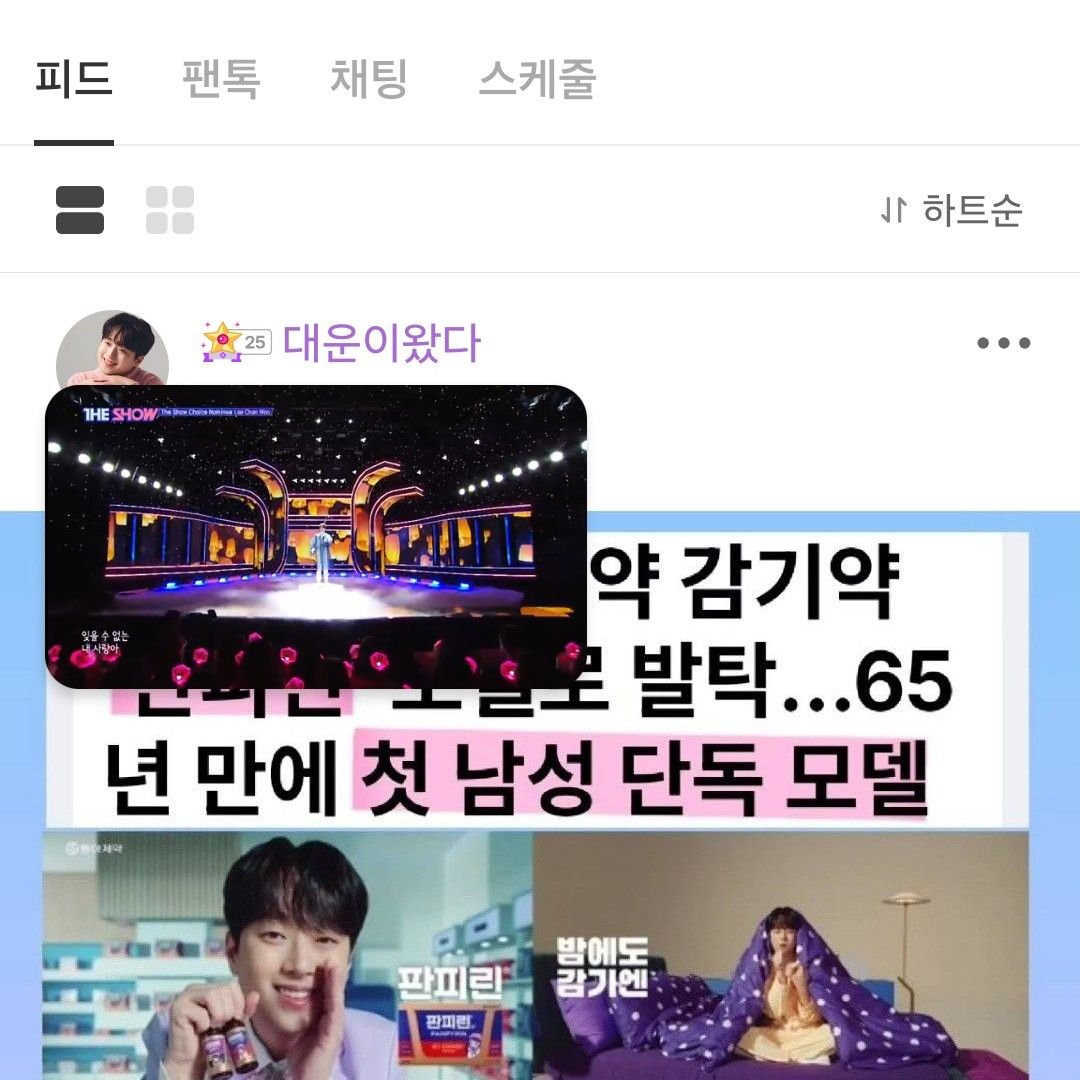1080x1080 pixels.
Task: Open overflow menu on 대운이왔다's post
Action: click(1003, 343)
